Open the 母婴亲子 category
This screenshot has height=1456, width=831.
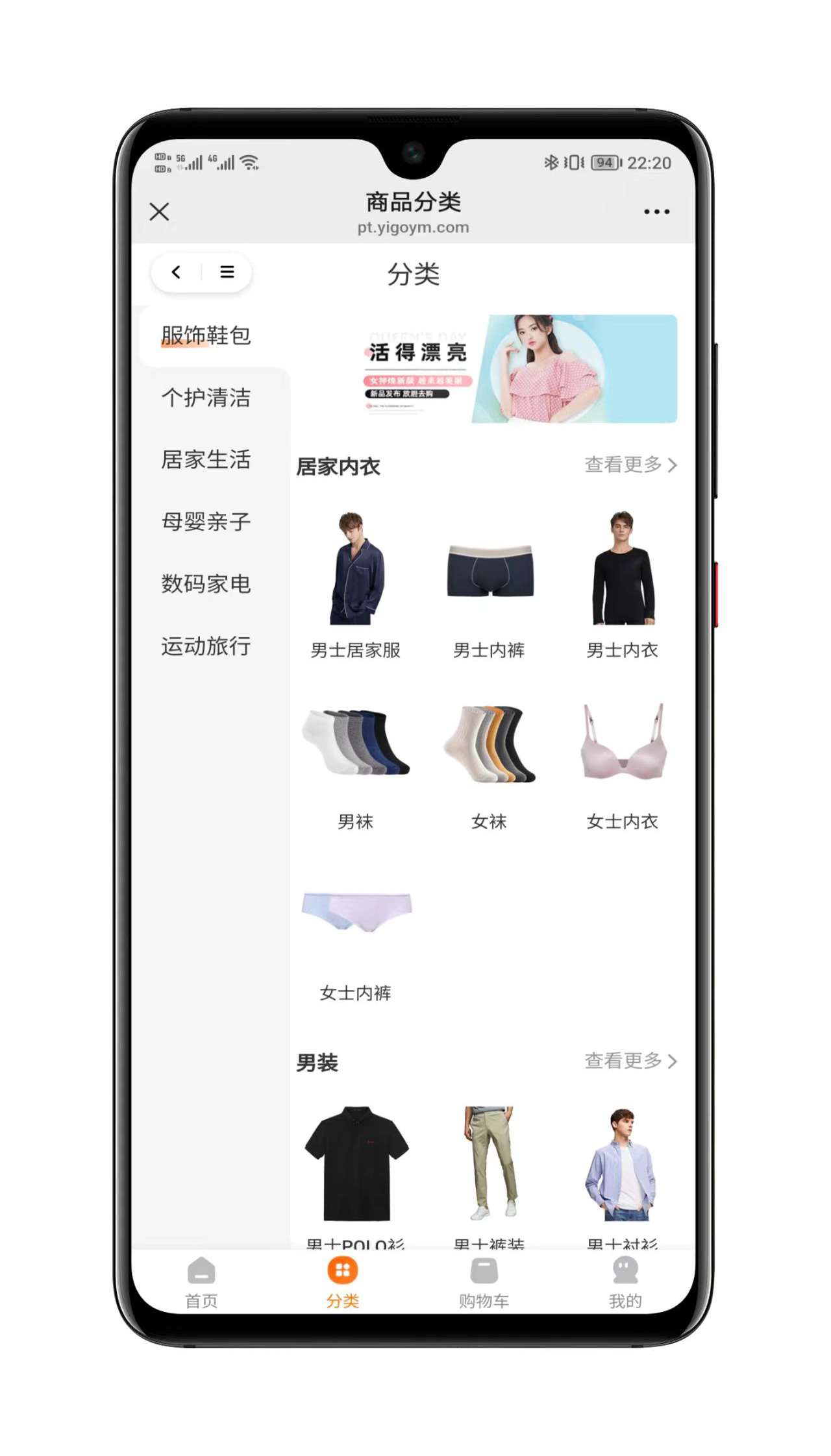click(x=206, y=522)
